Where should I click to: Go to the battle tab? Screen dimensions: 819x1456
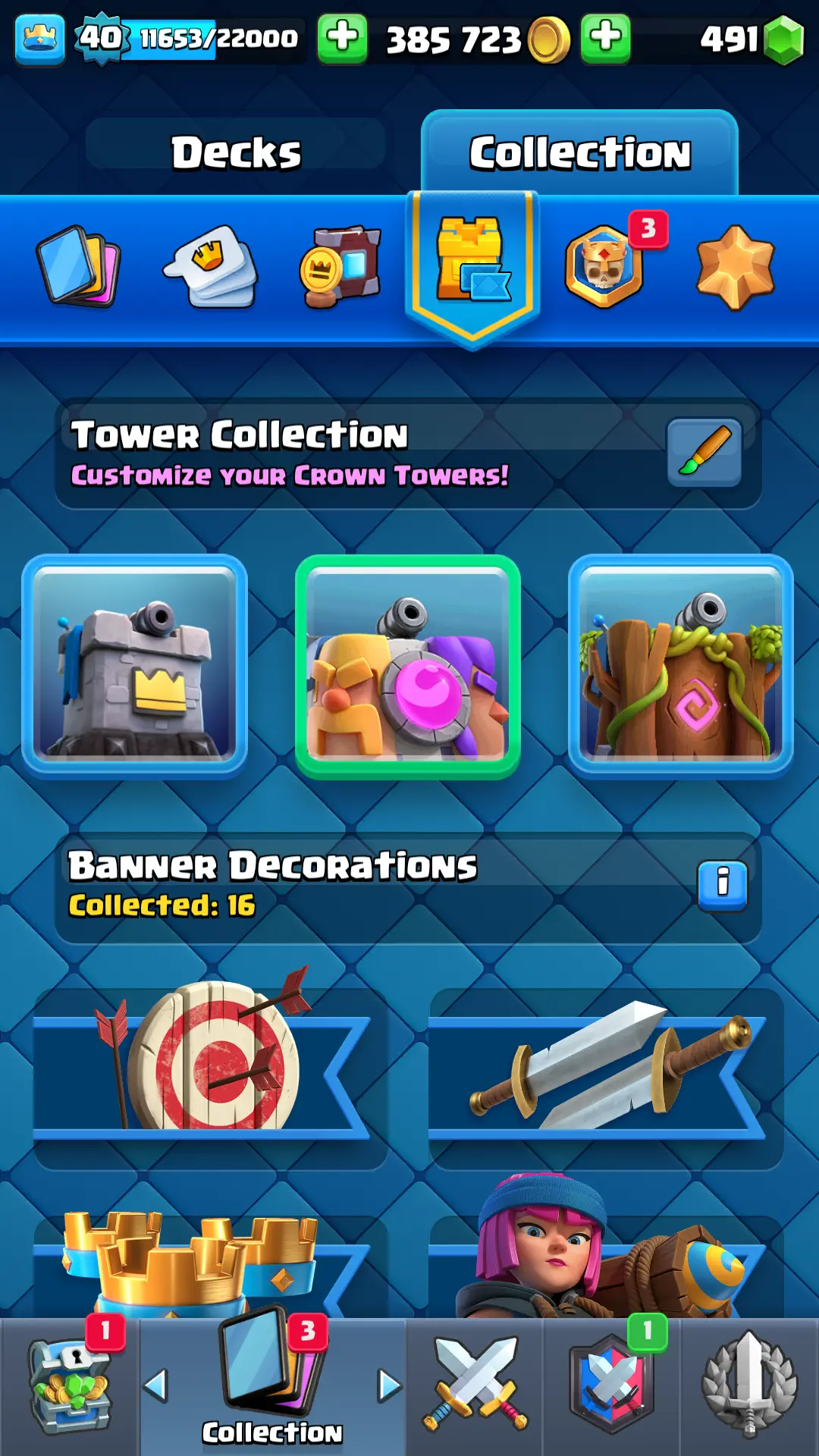pos(475,1386)
